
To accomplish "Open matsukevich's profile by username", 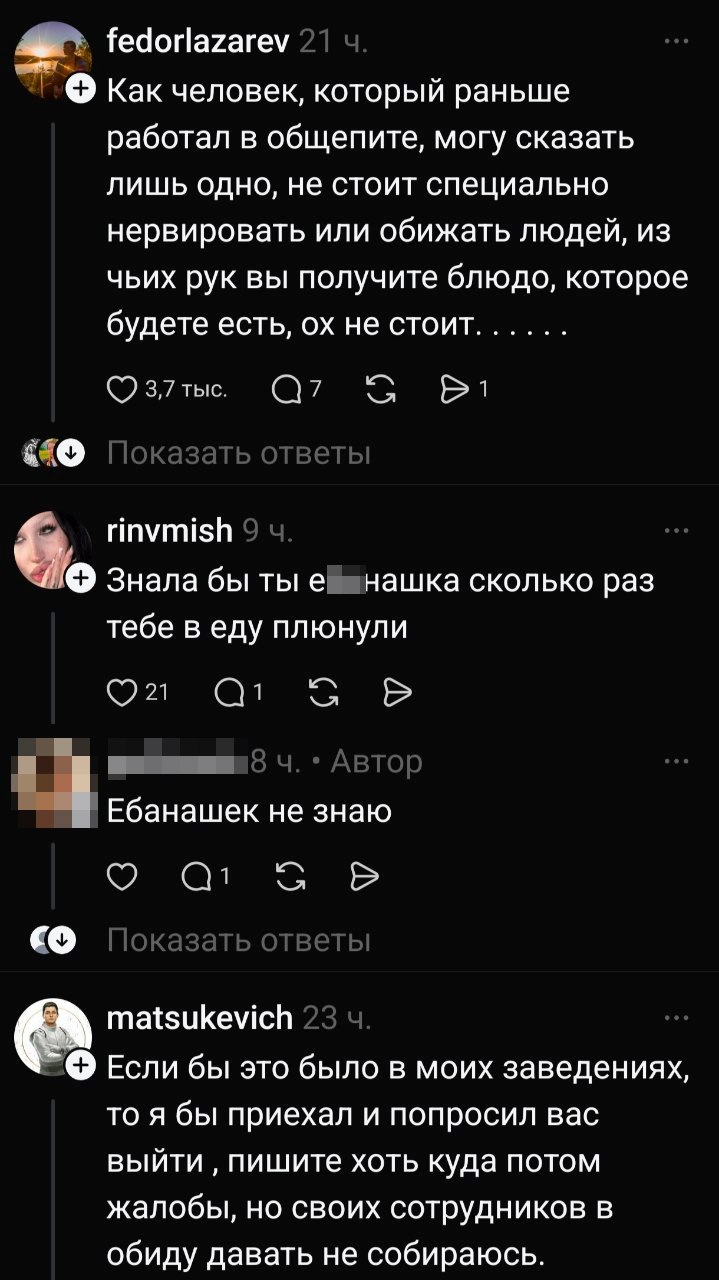I will (200, 1018).
